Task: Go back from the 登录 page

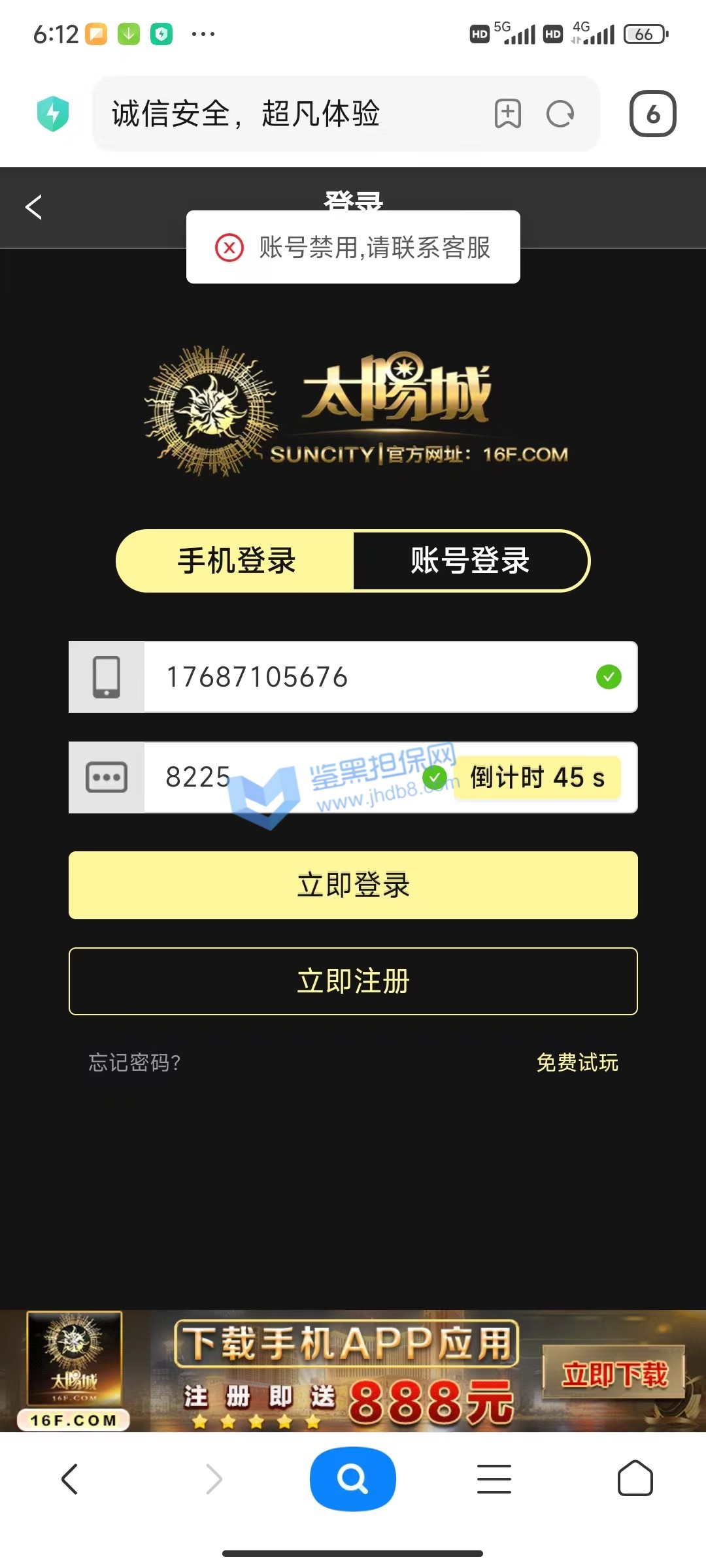Action: click(x=34, y=208)
